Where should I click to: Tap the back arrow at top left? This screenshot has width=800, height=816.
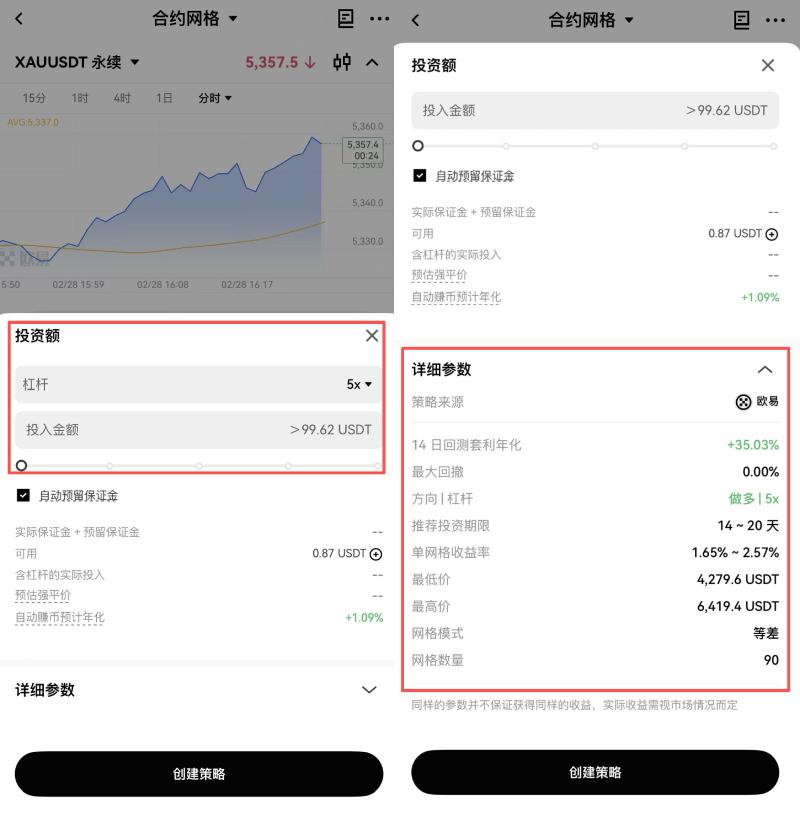18,20
